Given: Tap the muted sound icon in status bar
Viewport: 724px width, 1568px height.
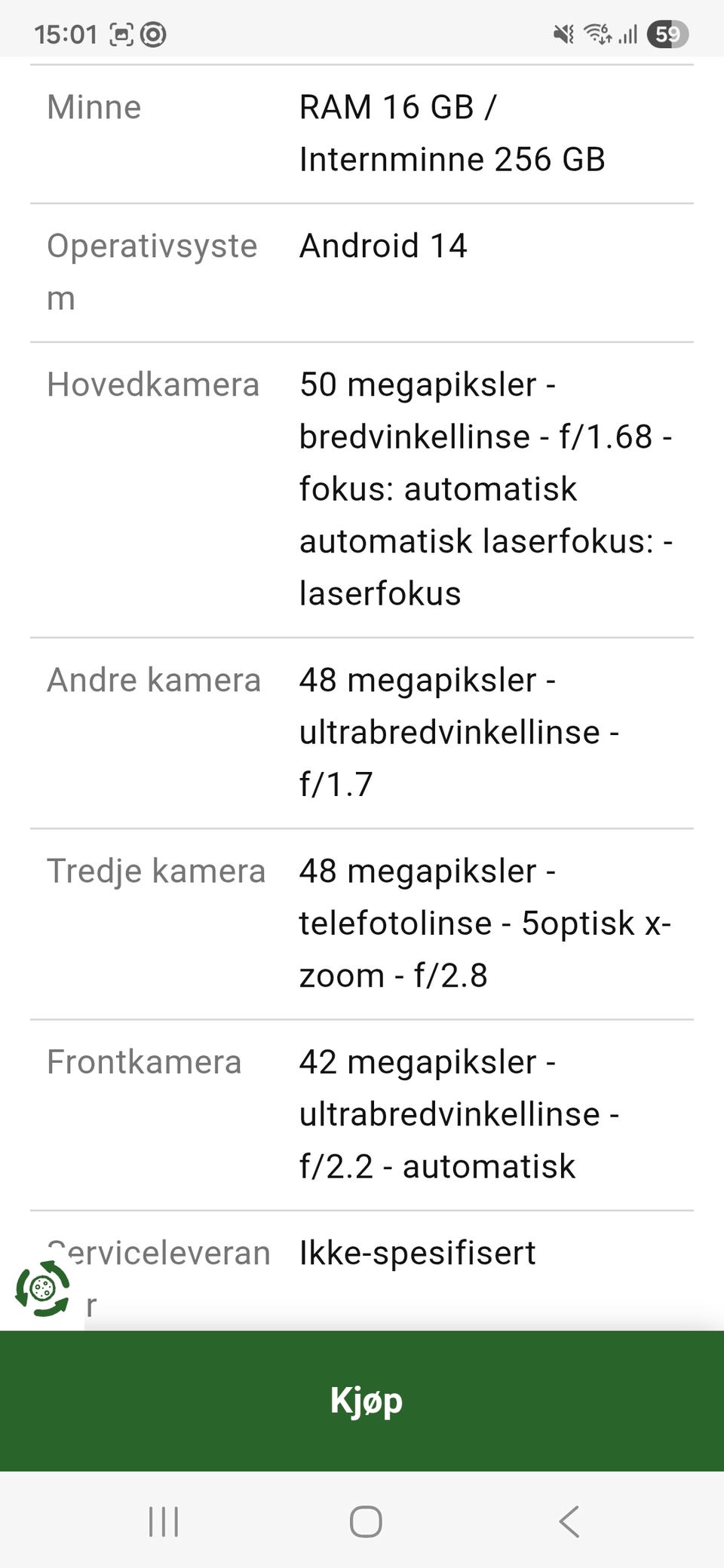Looking at the screenshot, I should (x=561, y=33).
